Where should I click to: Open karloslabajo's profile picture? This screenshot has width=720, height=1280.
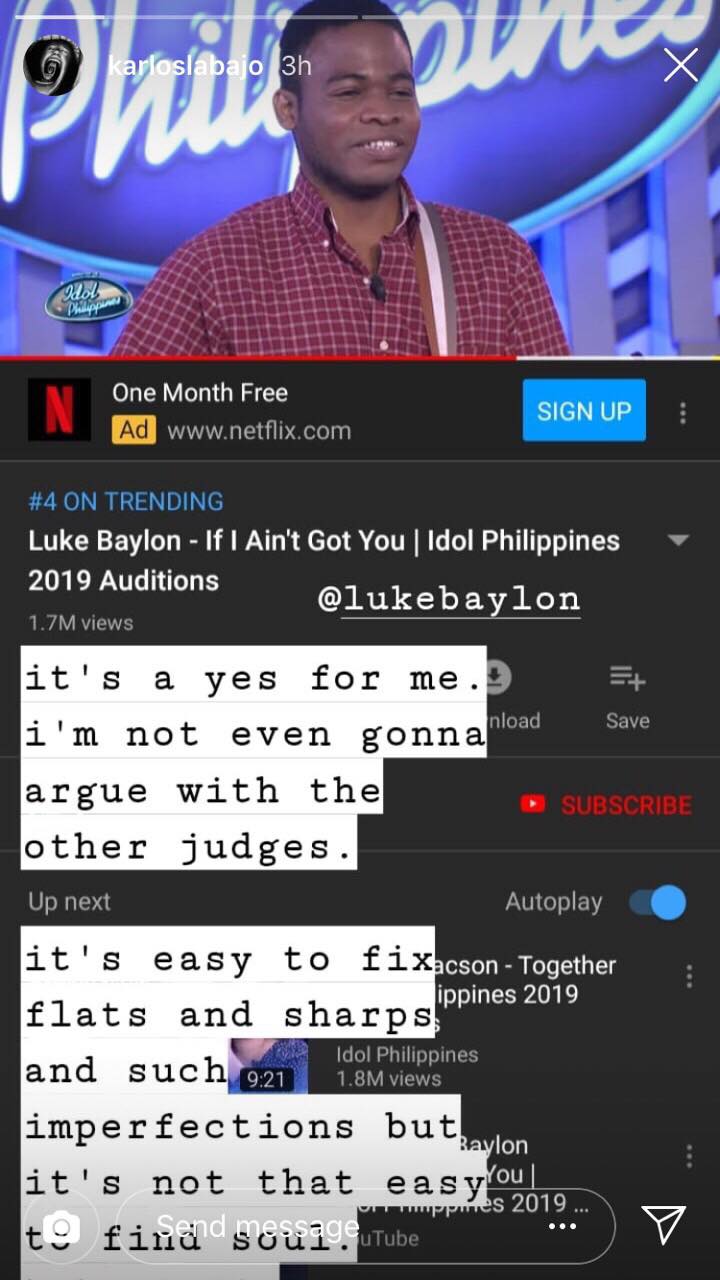[52, 67]
